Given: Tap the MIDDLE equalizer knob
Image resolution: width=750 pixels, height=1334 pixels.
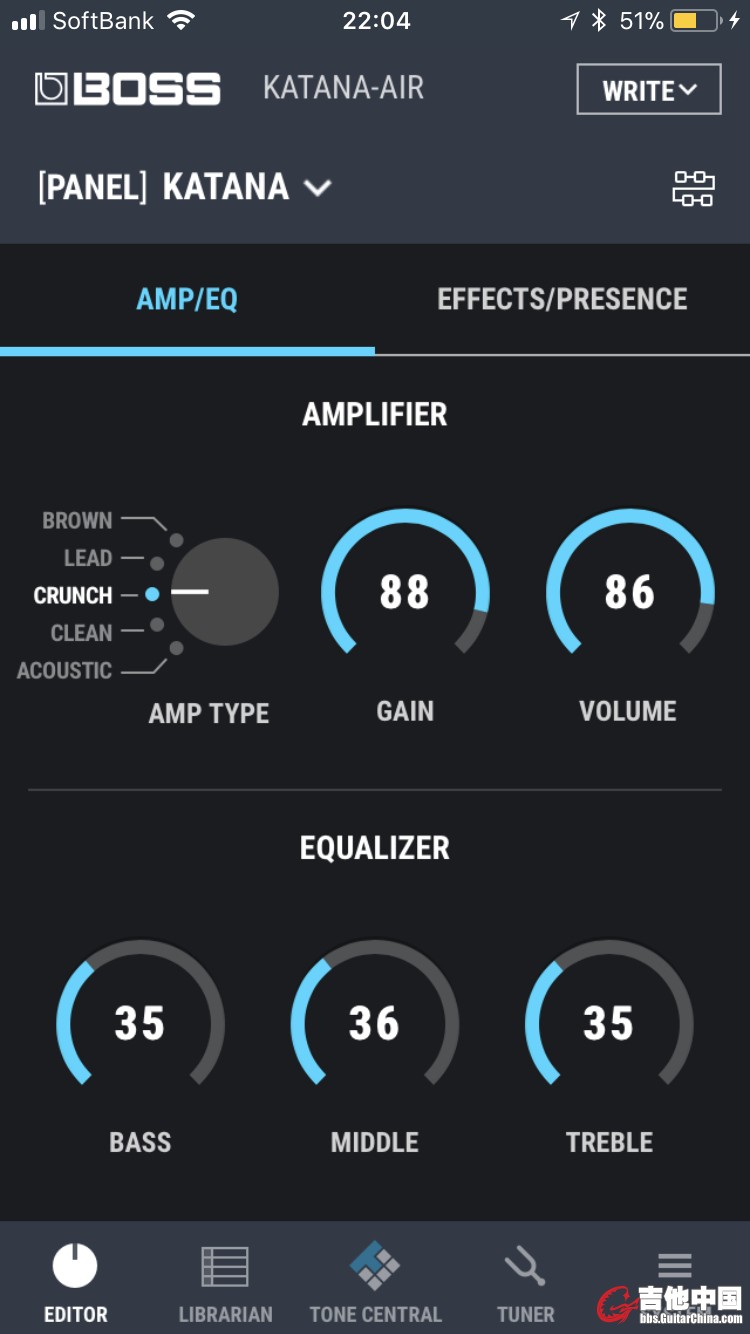Looking at the screenshot, I should click(375, 1023).
